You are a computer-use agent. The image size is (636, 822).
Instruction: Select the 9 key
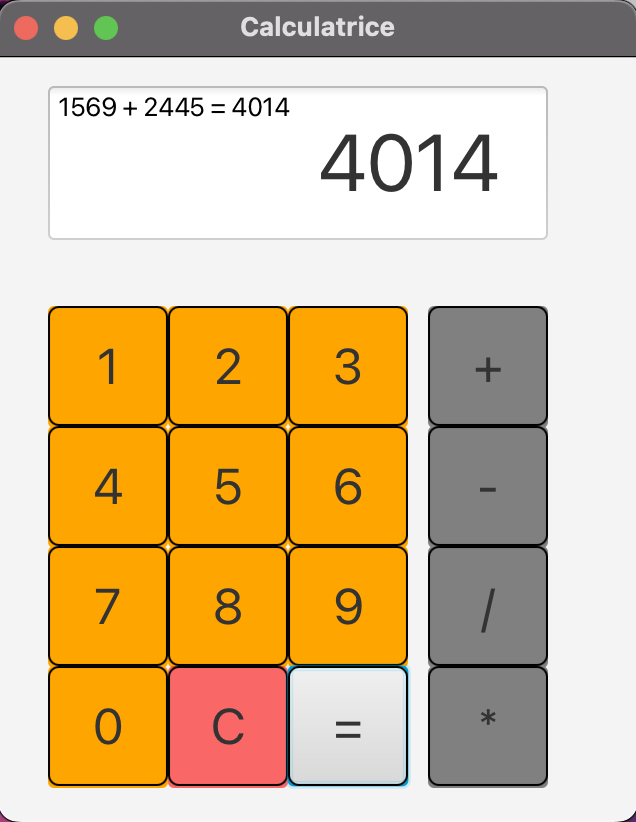(x=348, y=606)
